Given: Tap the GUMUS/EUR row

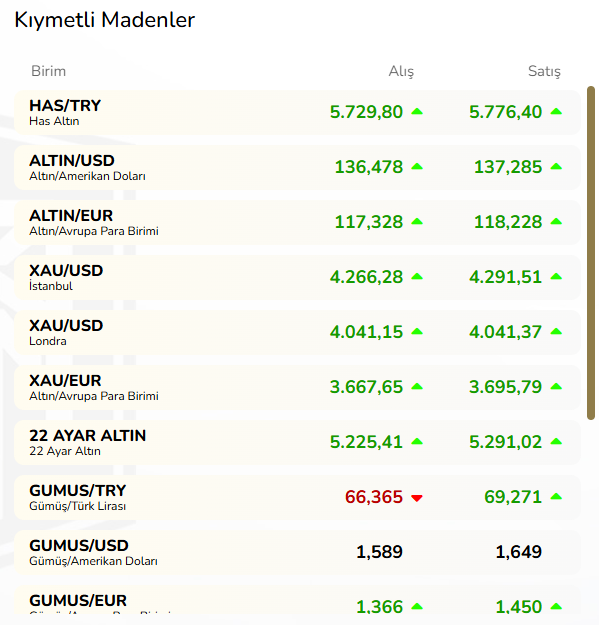Looking at the screenshot, I should coord(297,600).
